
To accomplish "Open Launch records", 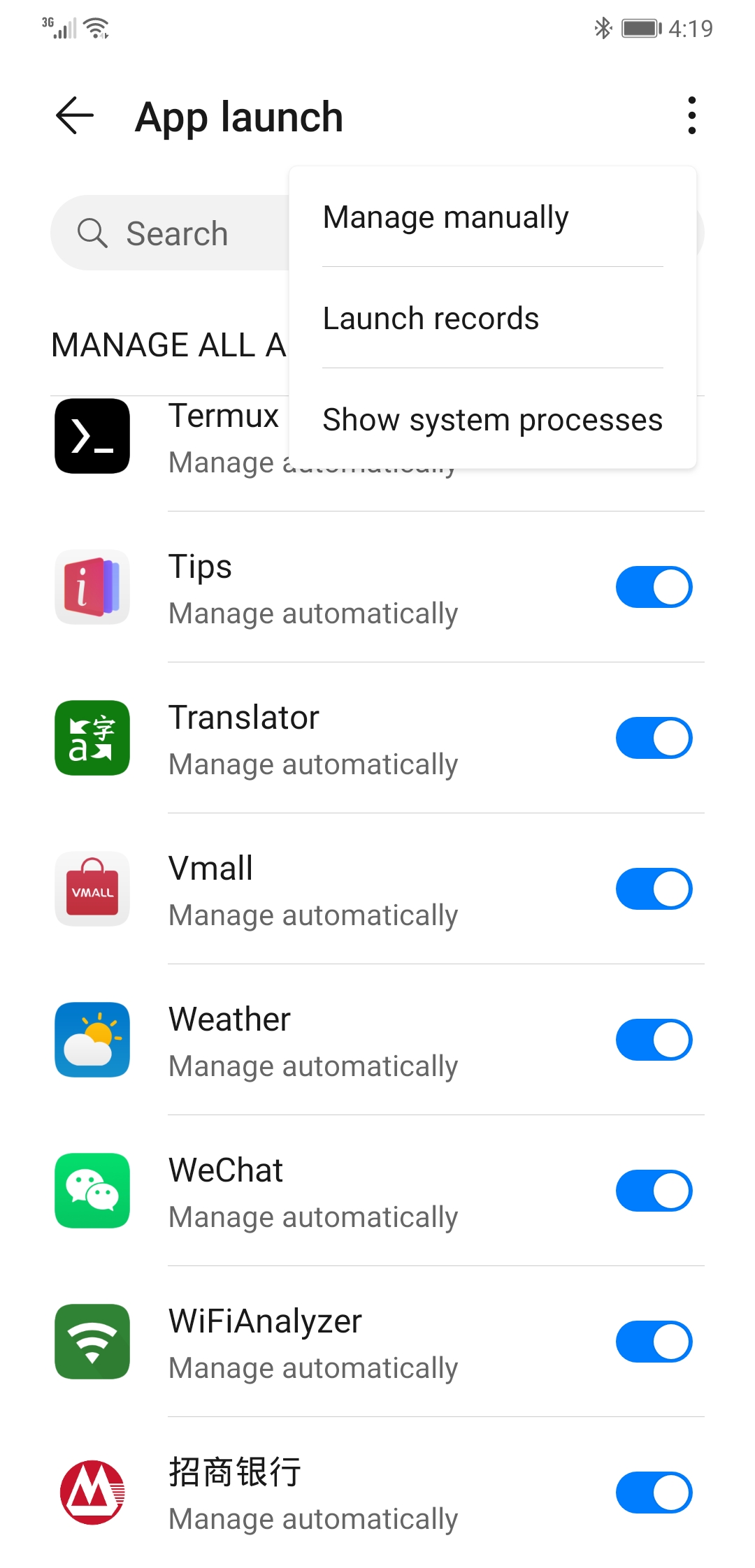I will (x=431, y=318).
